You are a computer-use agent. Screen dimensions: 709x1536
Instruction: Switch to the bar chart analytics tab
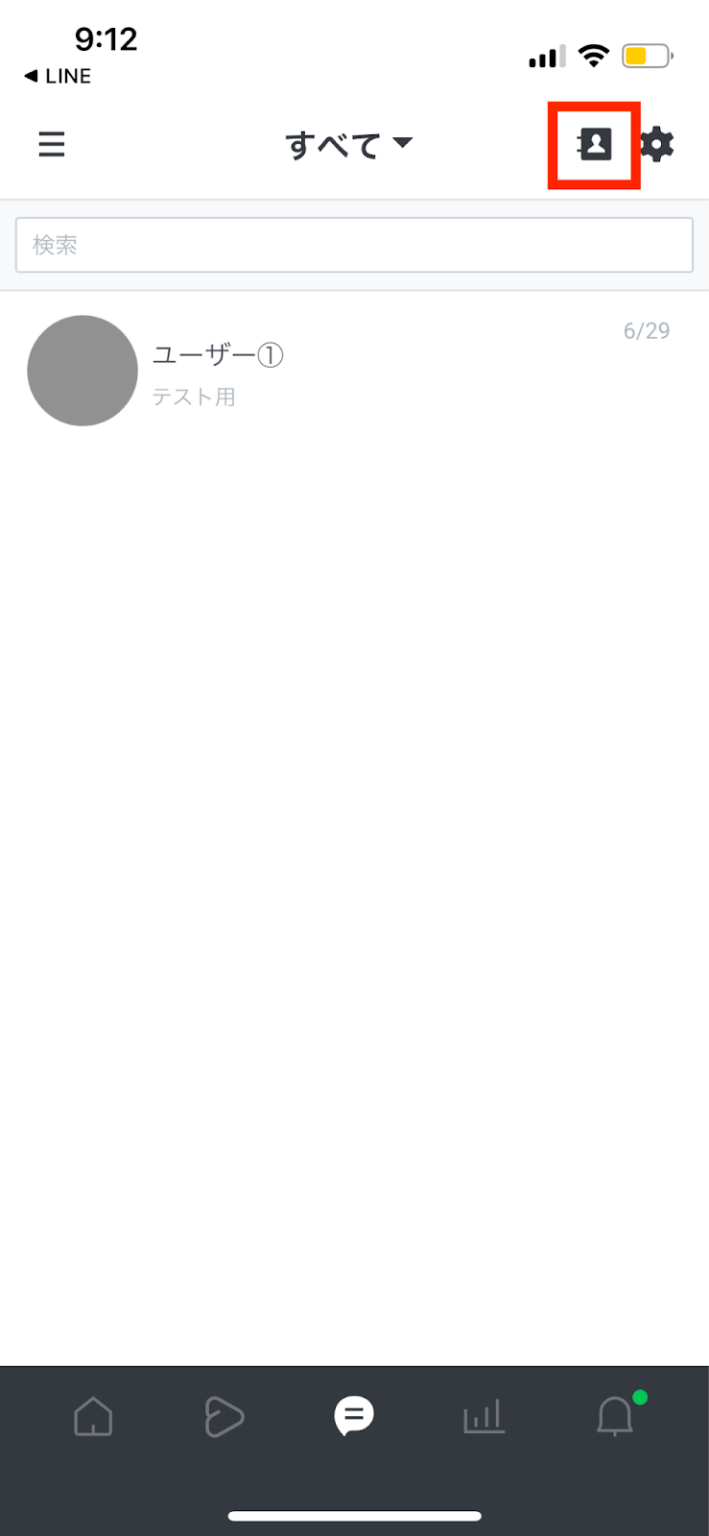coord(484,1416)
